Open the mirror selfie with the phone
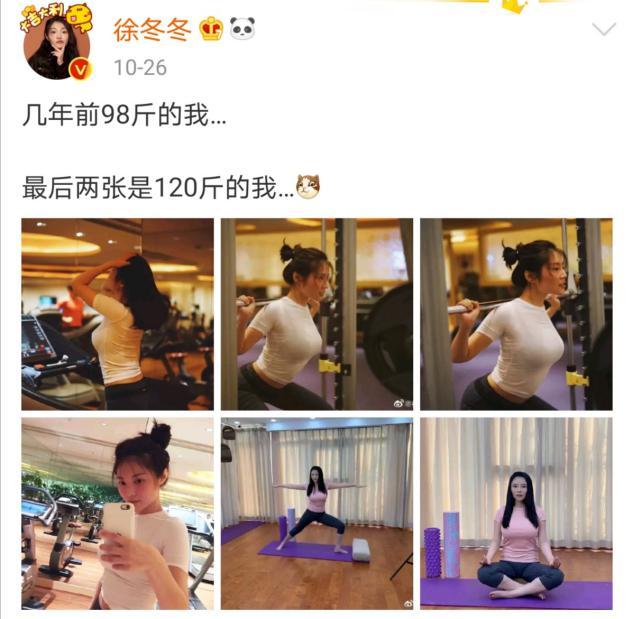The image size is (633, 619). pos(118,513)
